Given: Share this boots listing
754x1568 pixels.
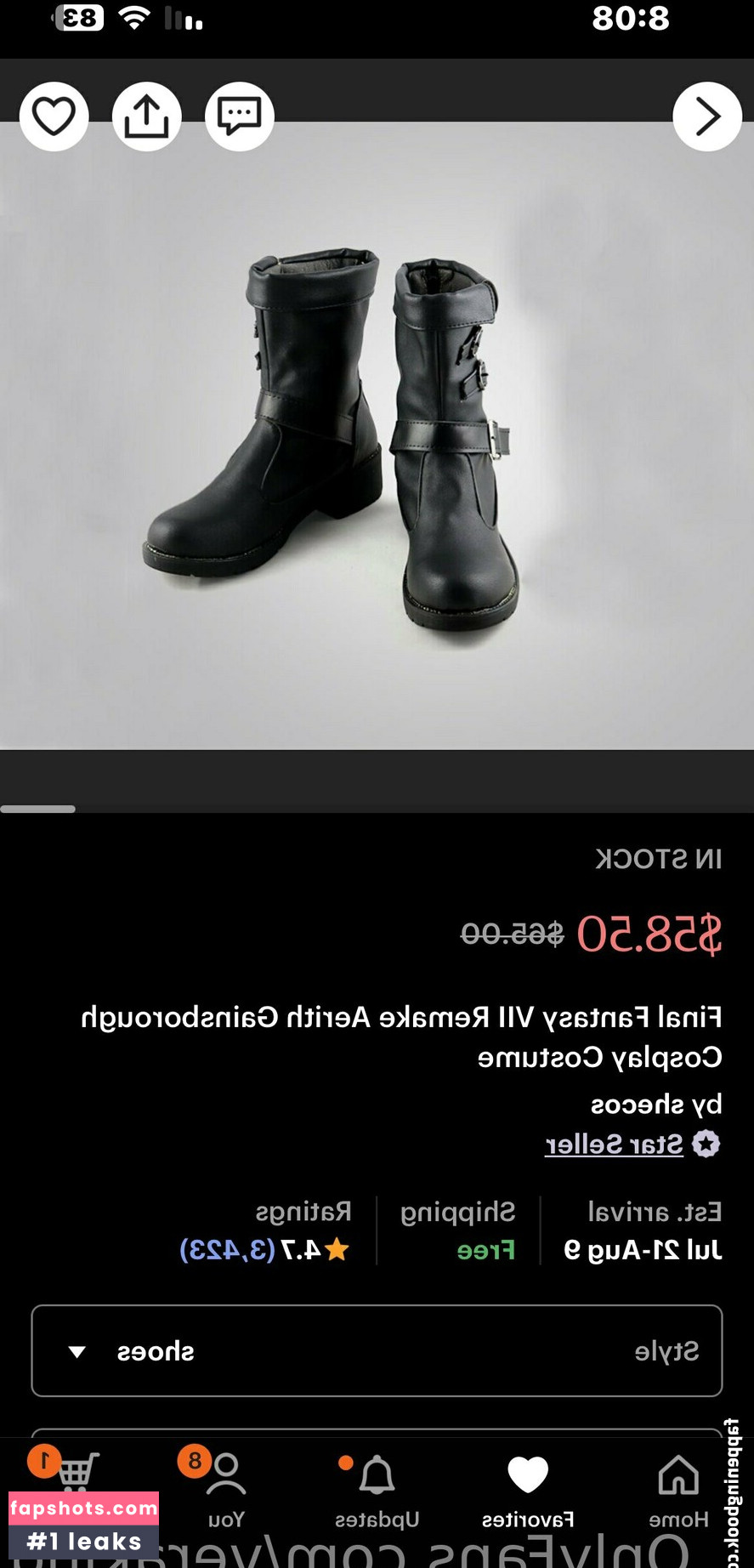Looking at the screenshot, I should [146, 116].
